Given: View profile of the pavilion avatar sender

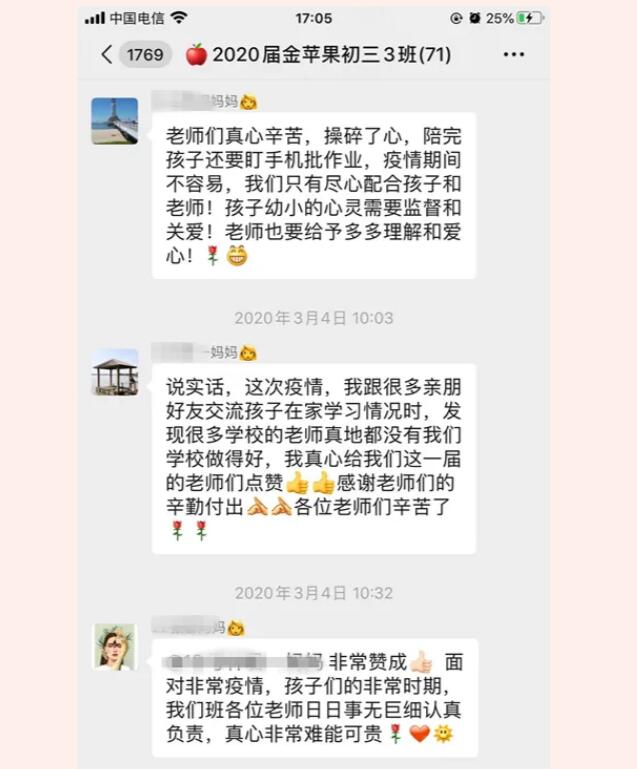Looking at the screenshot, I should click(x=115, y=372).
